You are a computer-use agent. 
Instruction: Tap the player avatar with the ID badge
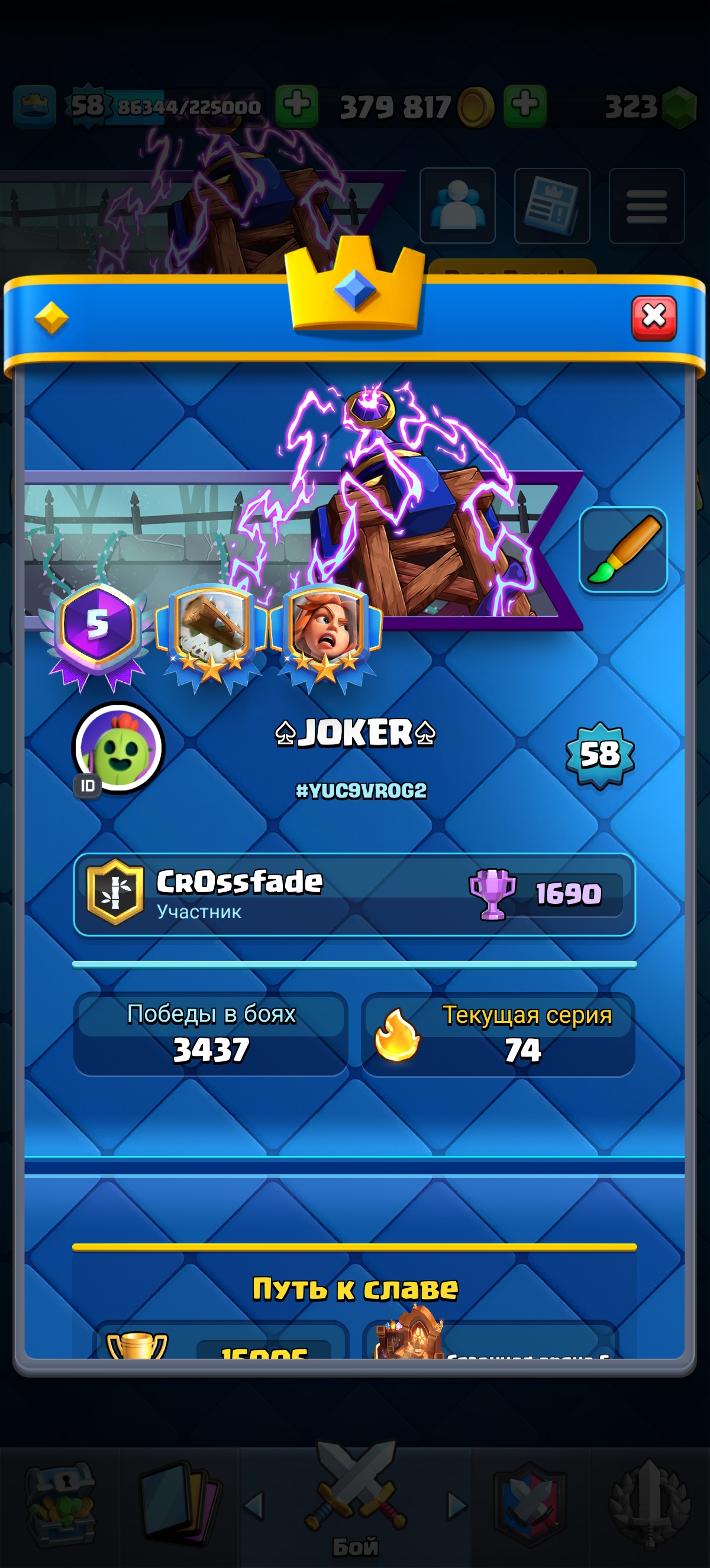[x=118, y=748]
